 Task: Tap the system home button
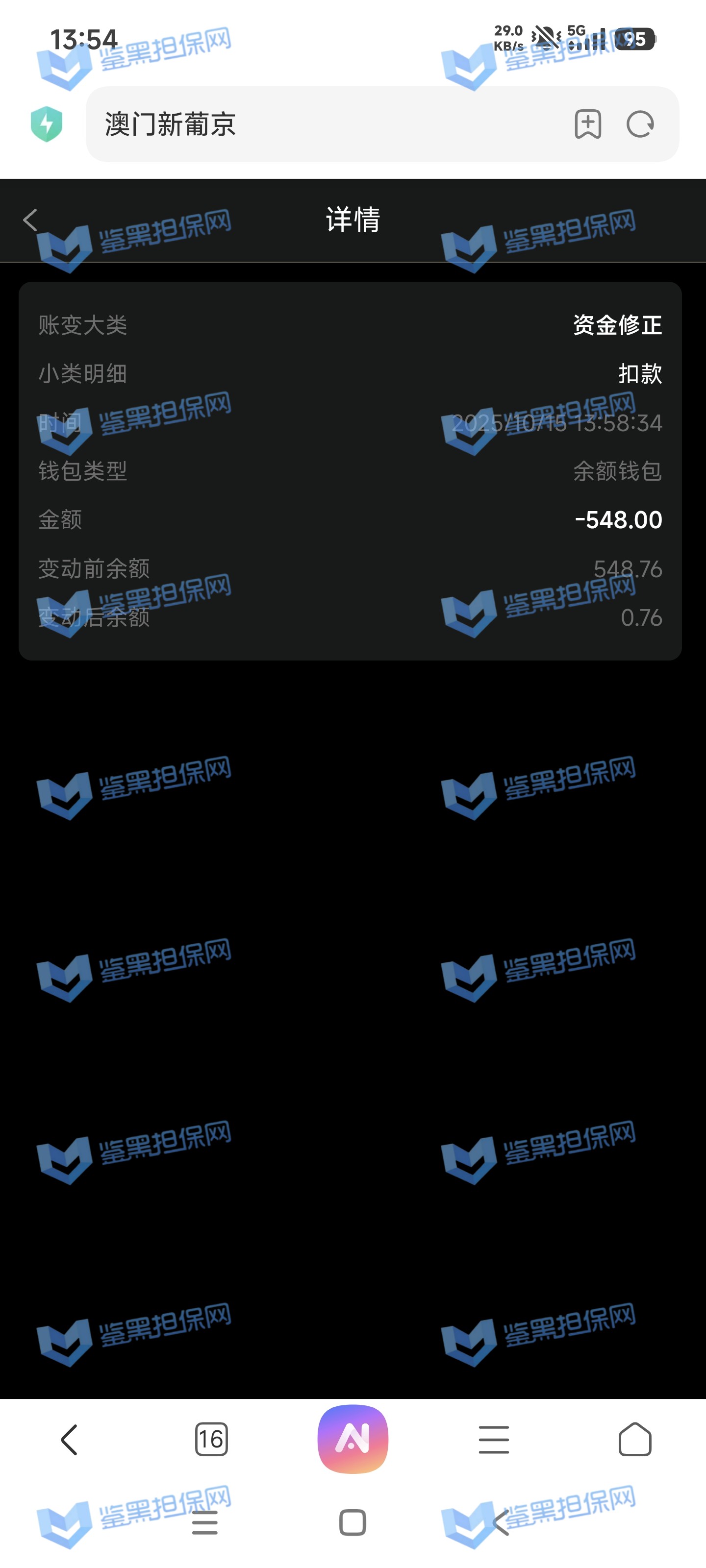[353, 1523]
